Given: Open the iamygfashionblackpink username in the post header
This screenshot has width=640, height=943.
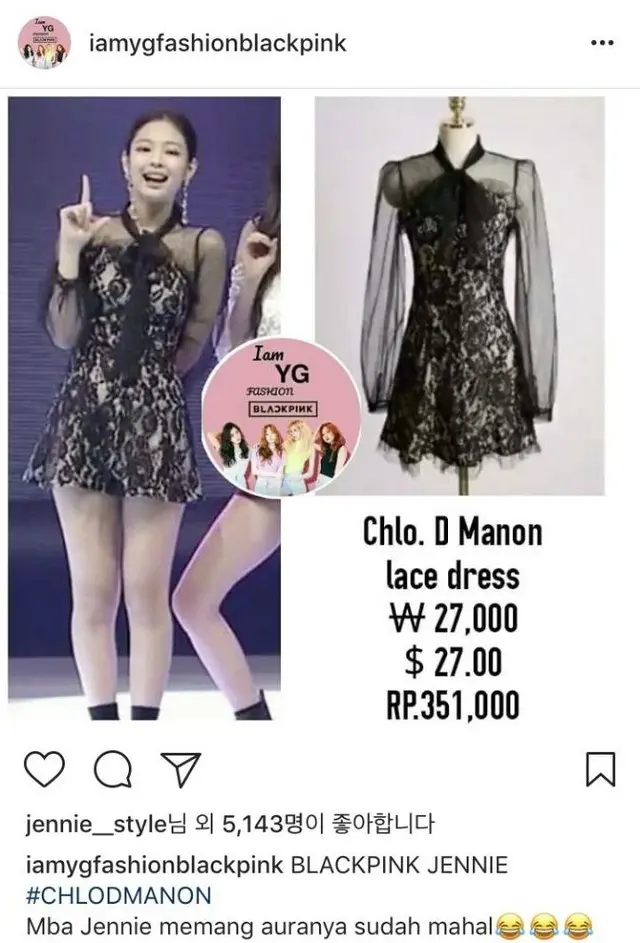Looking at the screenshot, I should click(218, 43).
